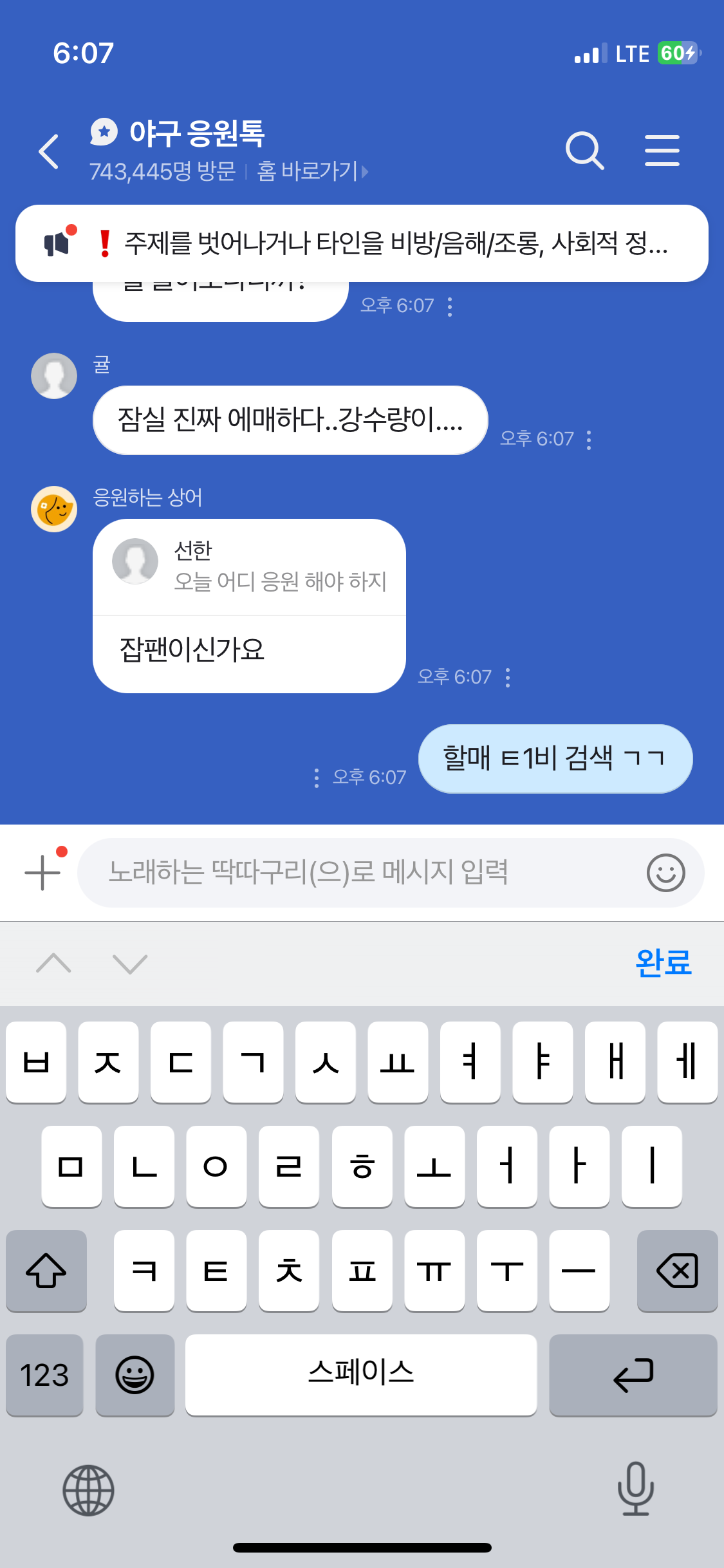Open options for 잡팬이신가요 message
The height and width of the screenshot is (1568, 724).
[508, 677]
